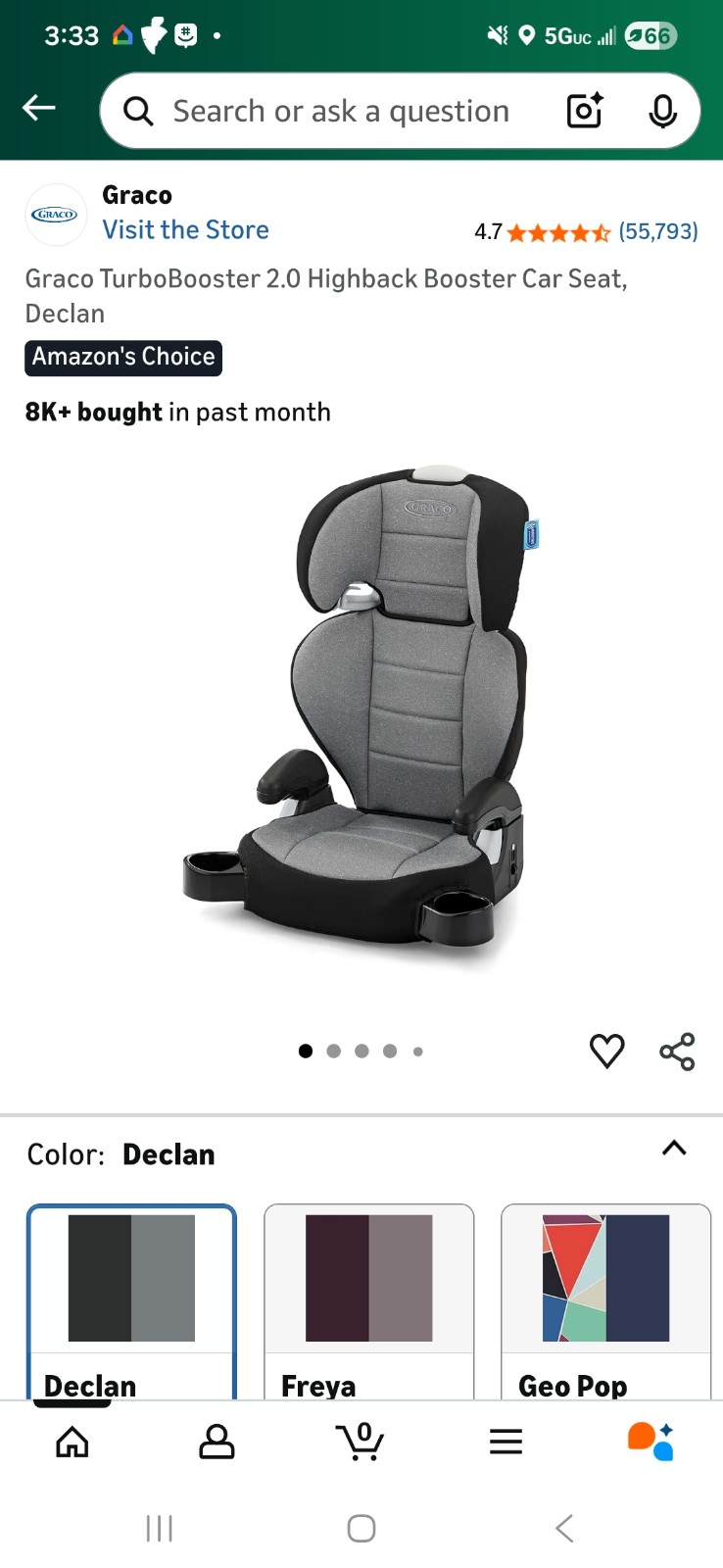Open reviews via the 55,793 ratings link
723x1568 pixels.
[x=657, y=233]
